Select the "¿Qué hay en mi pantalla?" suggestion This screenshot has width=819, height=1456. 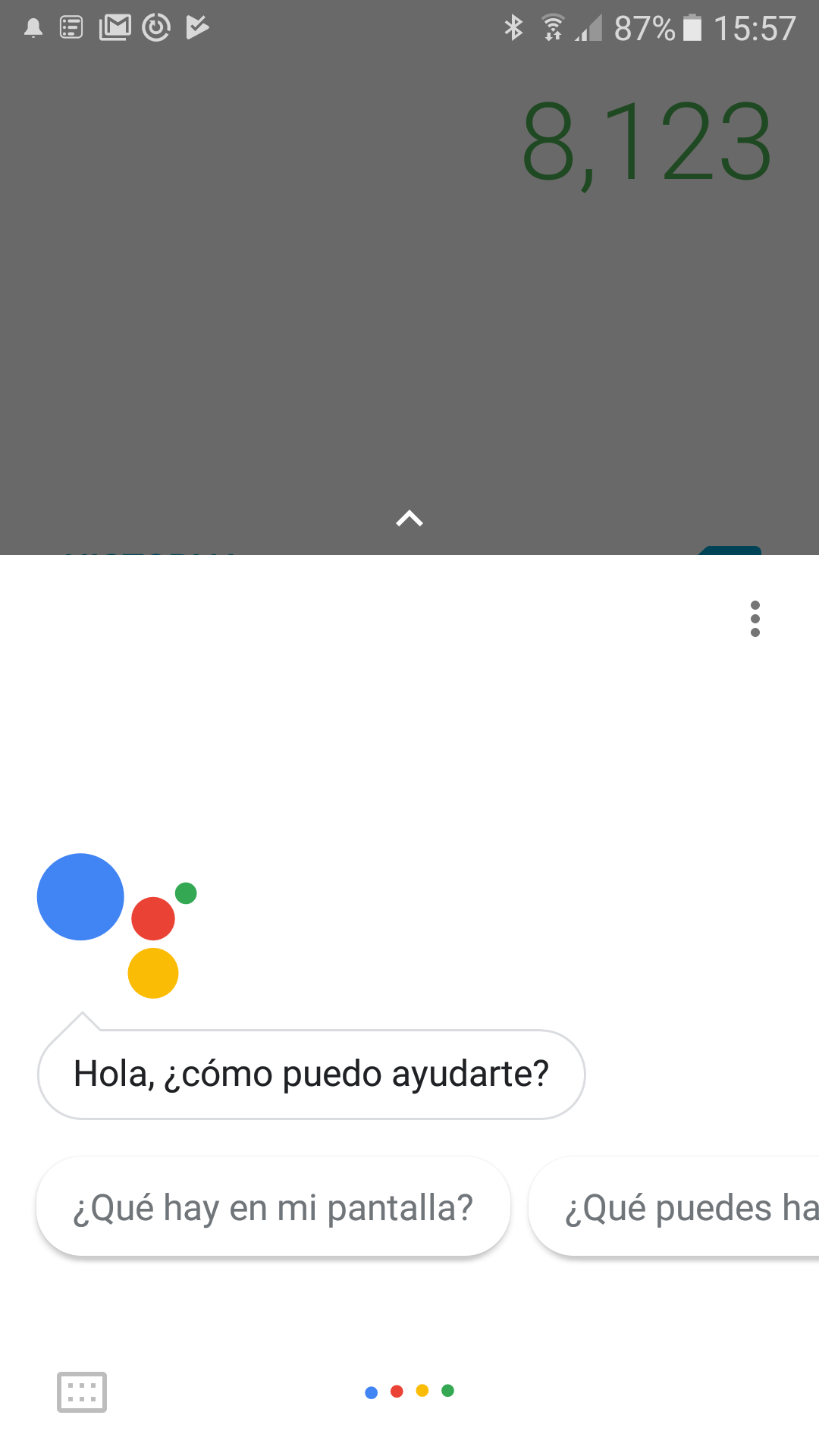pyautogui.click(x=273, y=1207)
